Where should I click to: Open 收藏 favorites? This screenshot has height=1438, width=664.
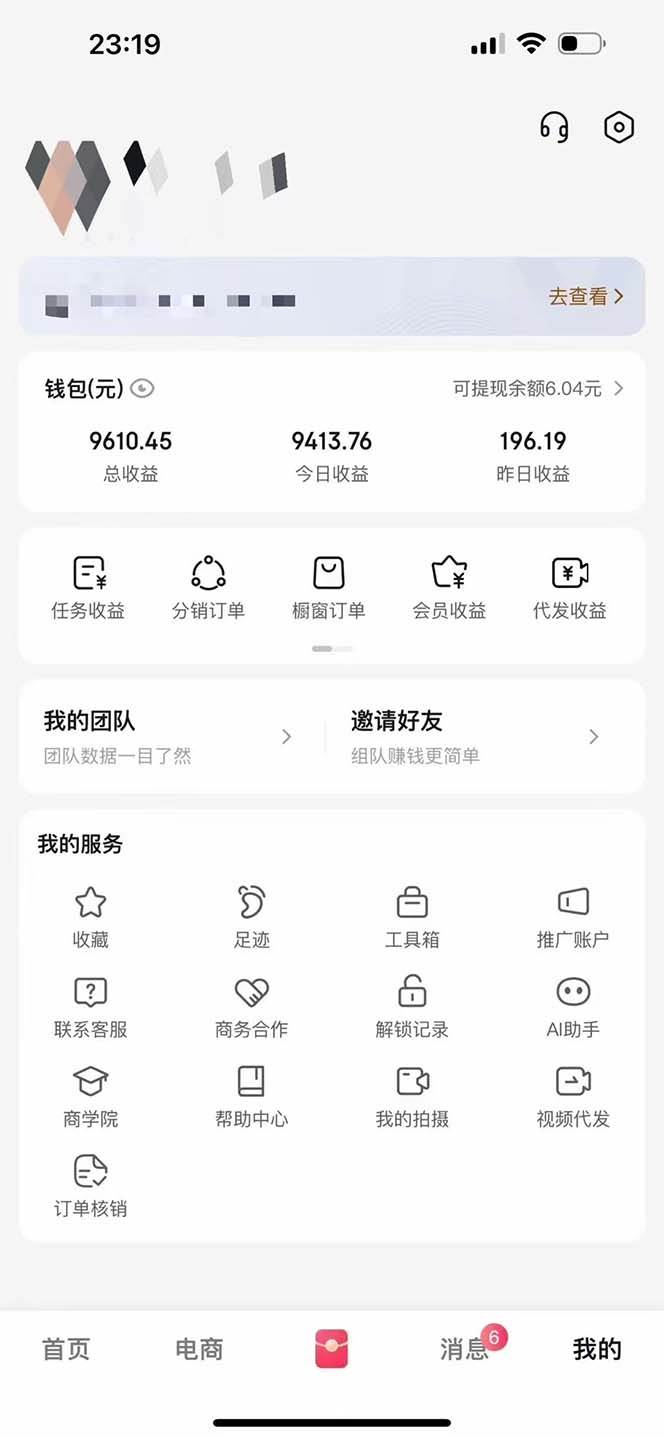coord(91,917)
